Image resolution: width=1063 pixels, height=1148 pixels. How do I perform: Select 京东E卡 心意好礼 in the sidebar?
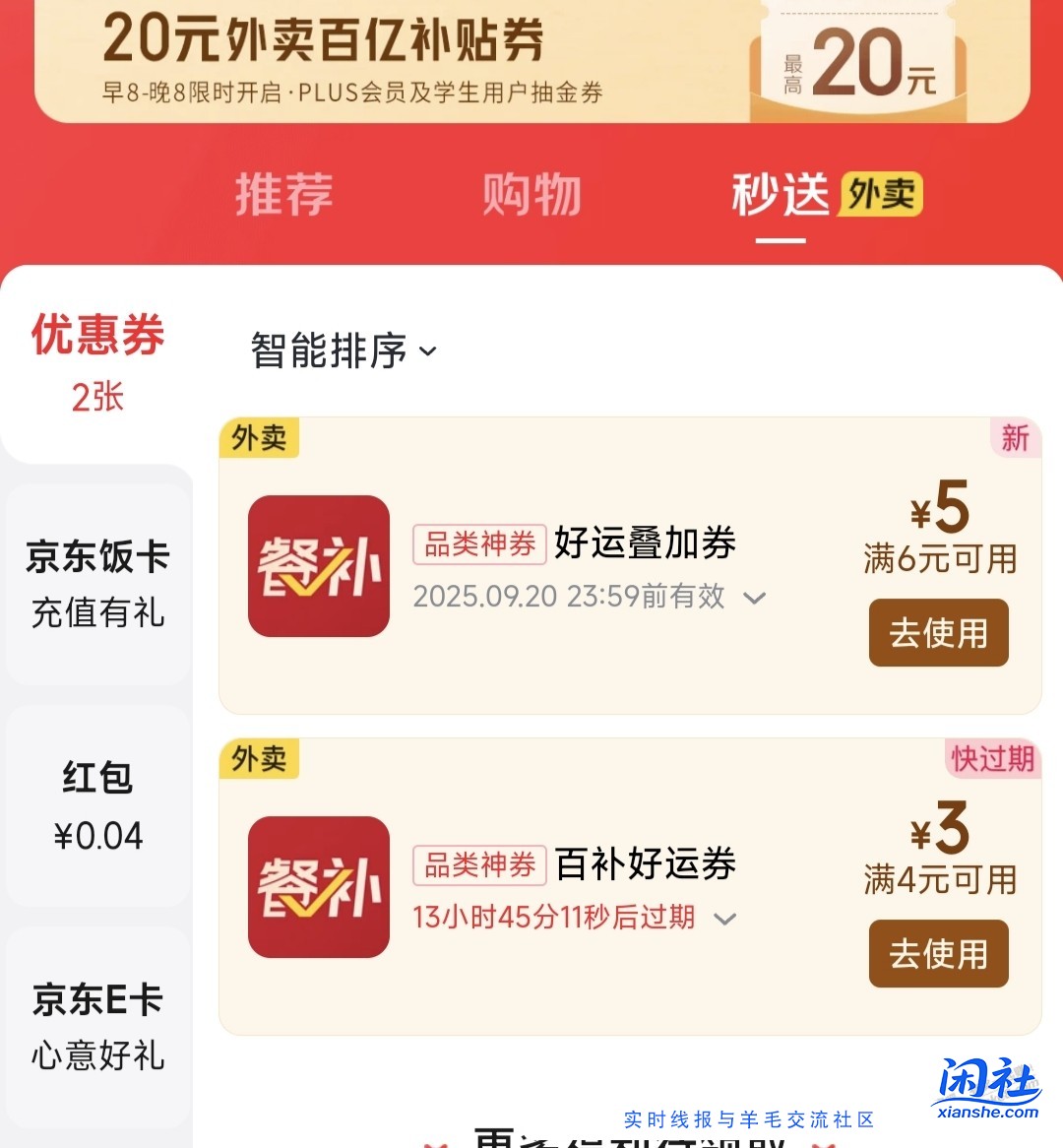click(x=95, y=1027)
